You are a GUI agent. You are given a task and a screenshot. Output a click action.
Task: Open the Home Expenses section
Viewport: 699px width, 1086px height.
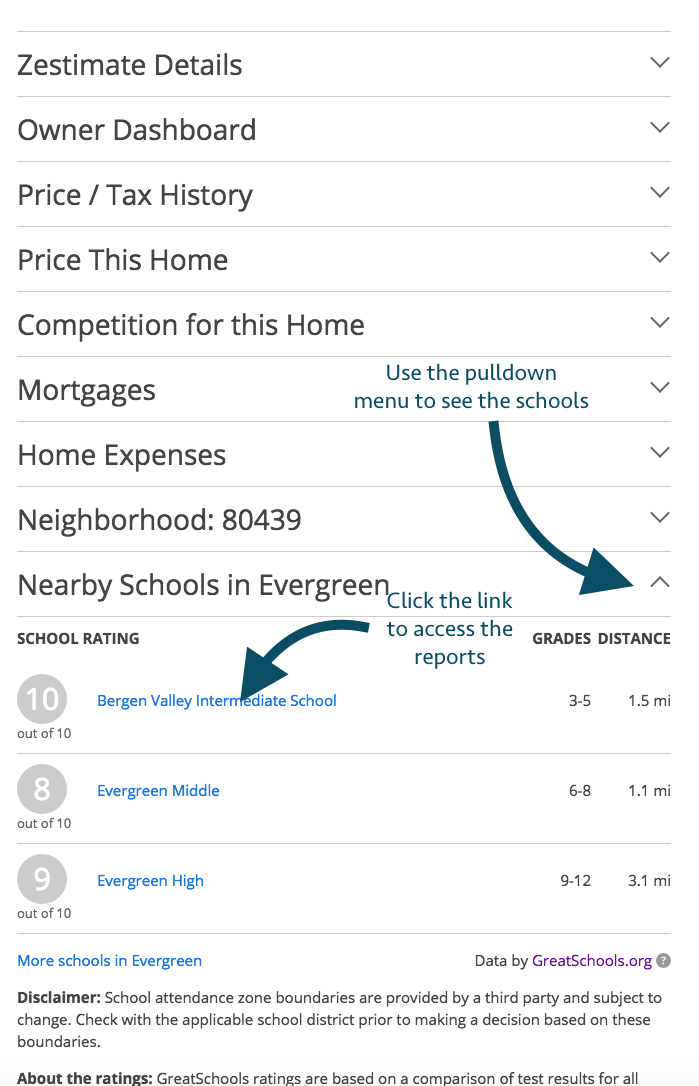[x=659, y=453]
